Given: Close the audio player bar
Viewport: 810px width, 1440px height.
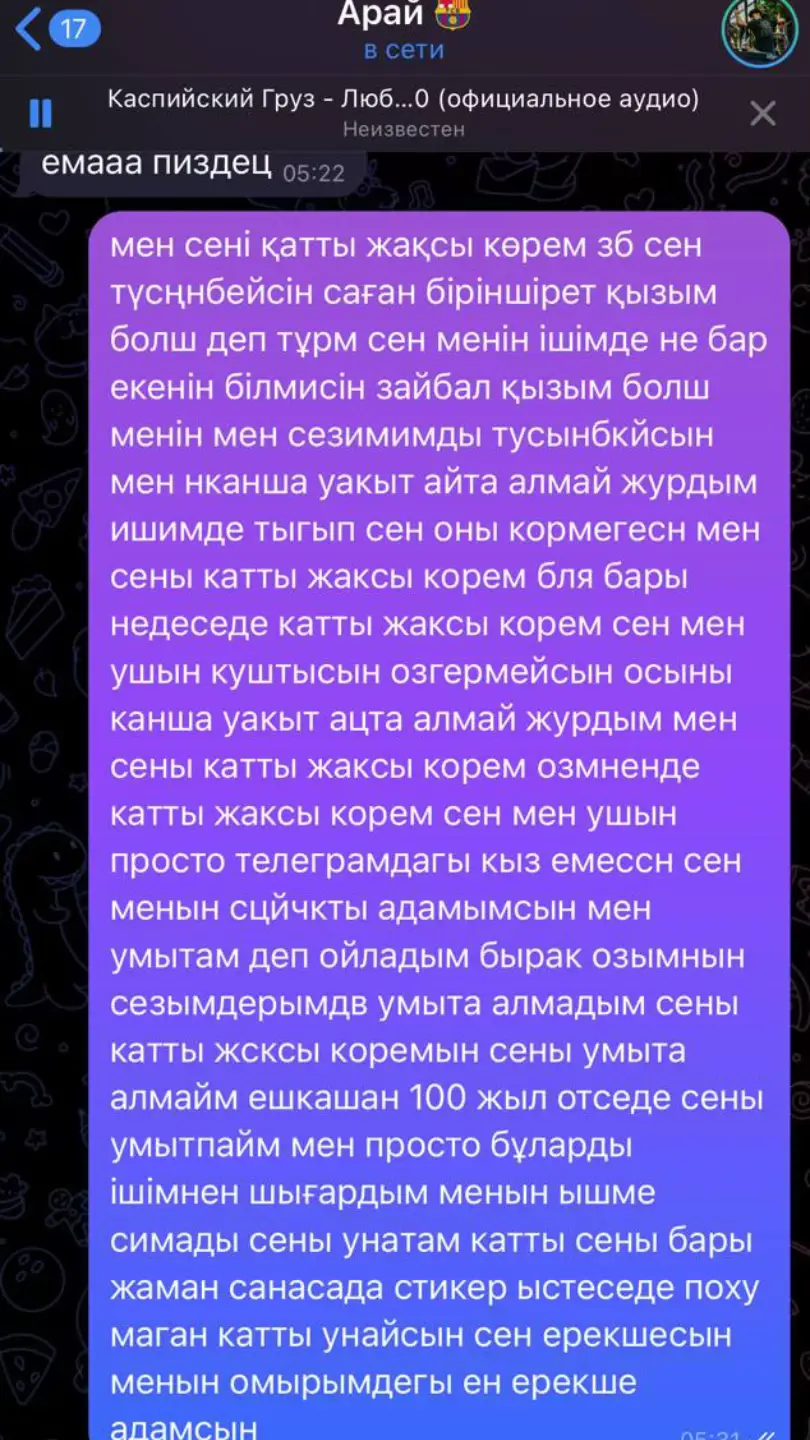Looking at the screenshot, I should pyautogui.click(x=763, y=113).
